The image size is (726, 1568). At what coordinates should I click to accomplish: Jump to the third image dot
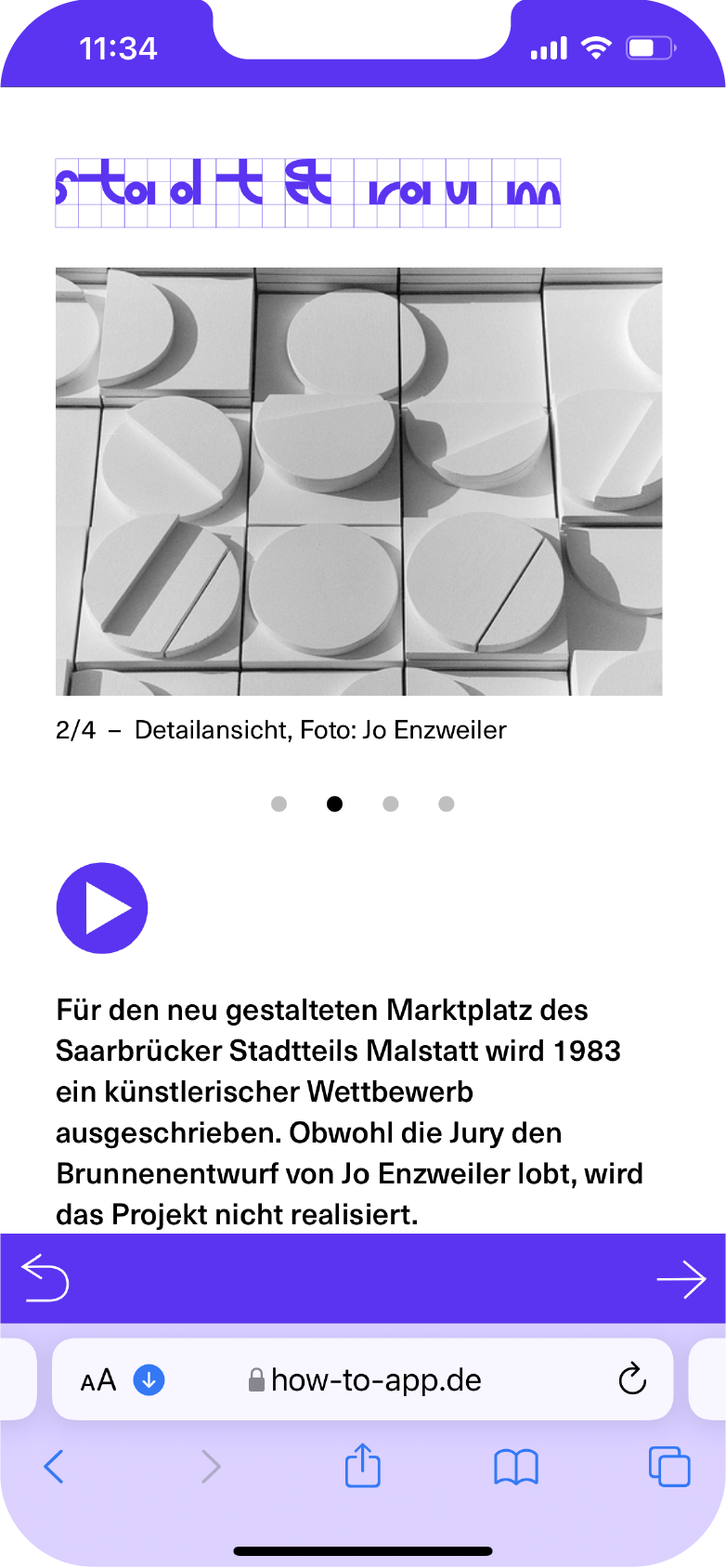coord(391,804)
